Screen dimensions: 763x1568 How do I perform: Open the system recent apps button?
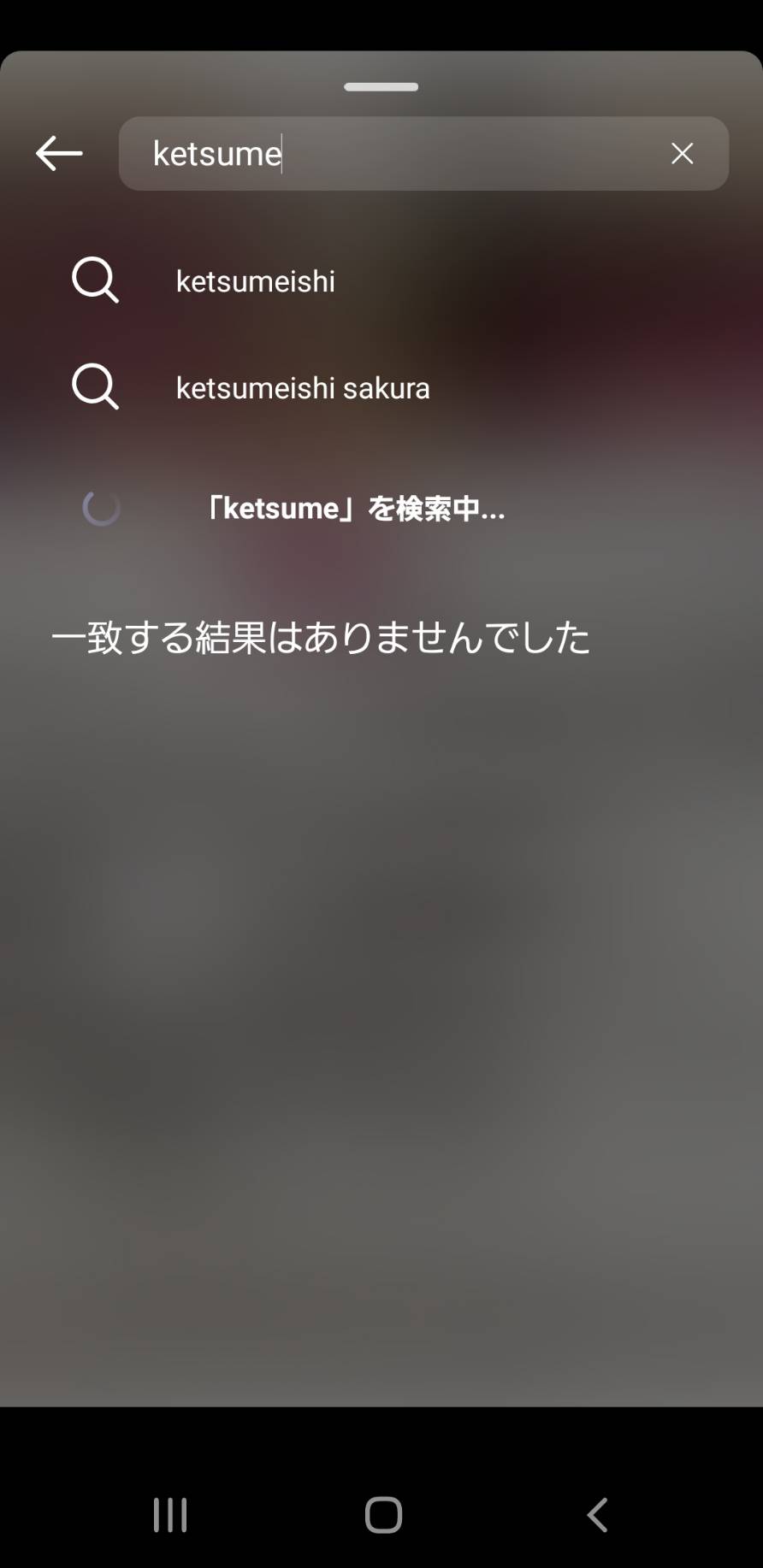[169, 1515]
